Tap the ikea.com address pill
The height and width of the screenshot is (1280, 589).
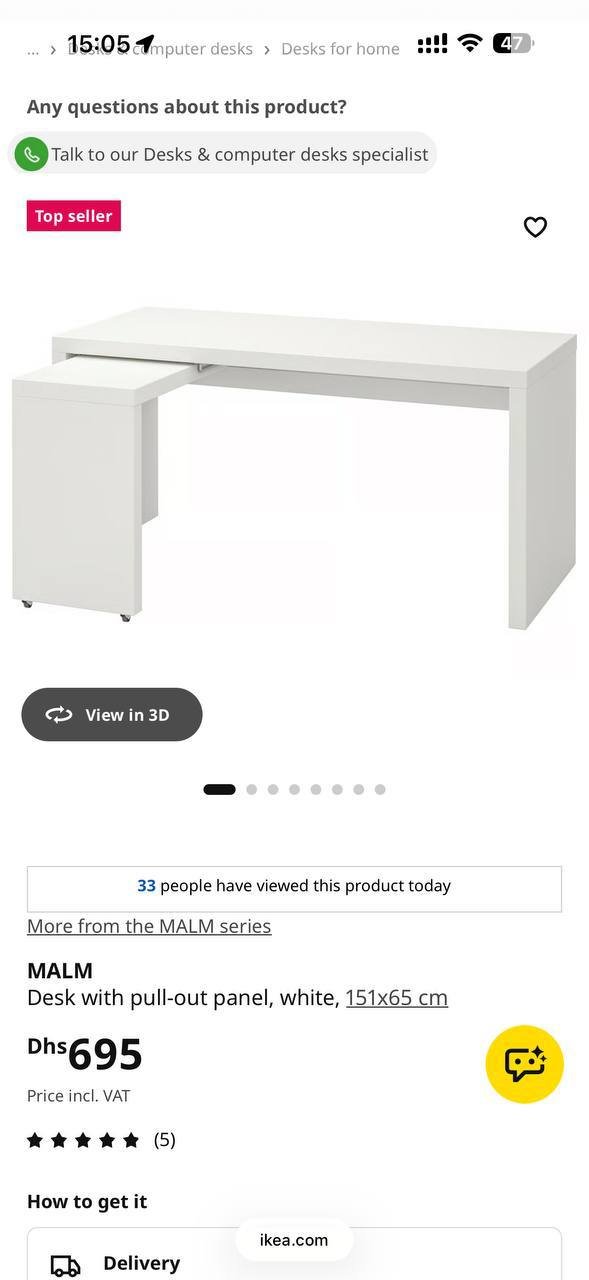(294, 1240)
